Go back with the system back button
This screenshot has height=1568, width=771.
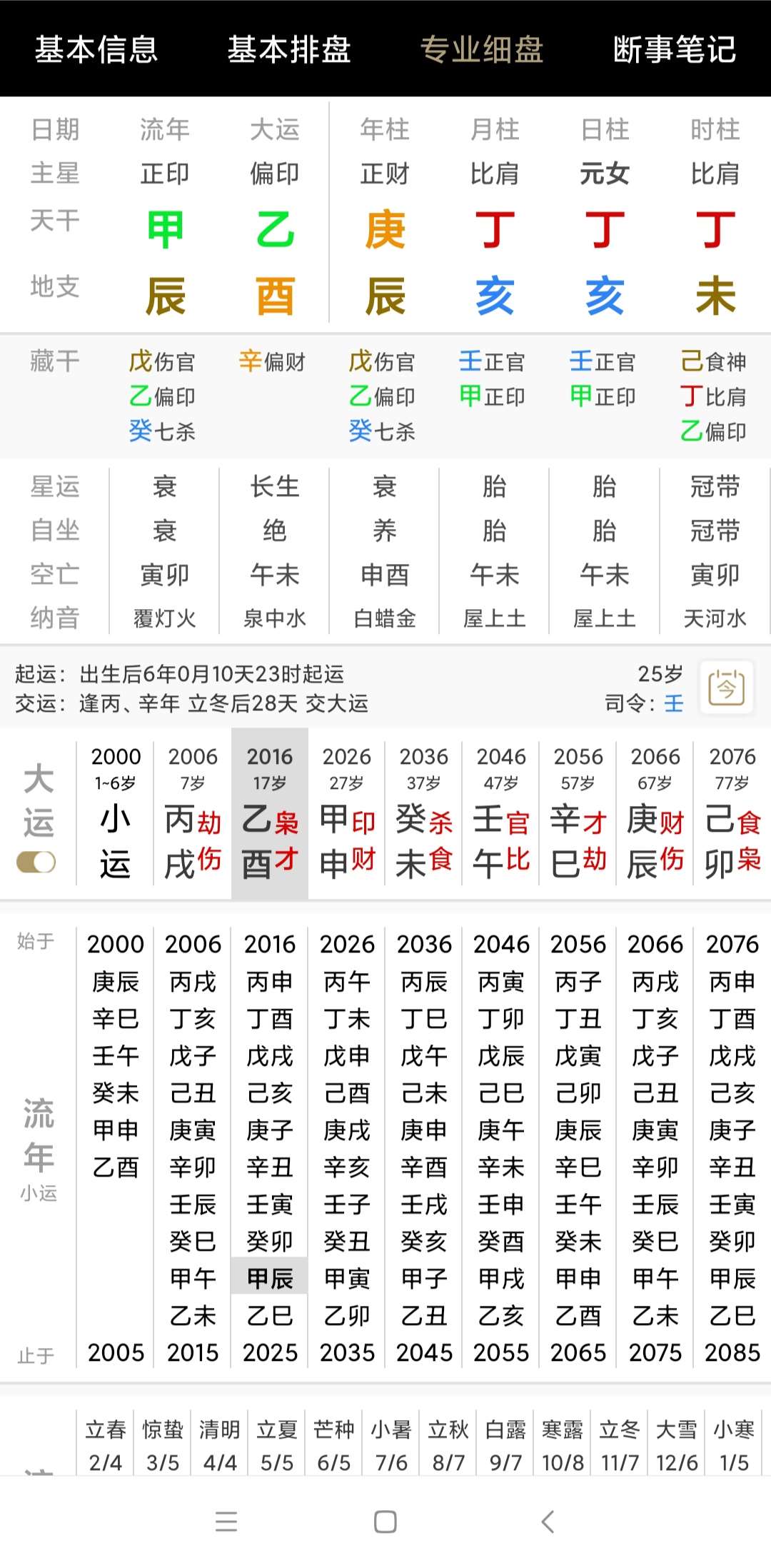coord(548,1522)
